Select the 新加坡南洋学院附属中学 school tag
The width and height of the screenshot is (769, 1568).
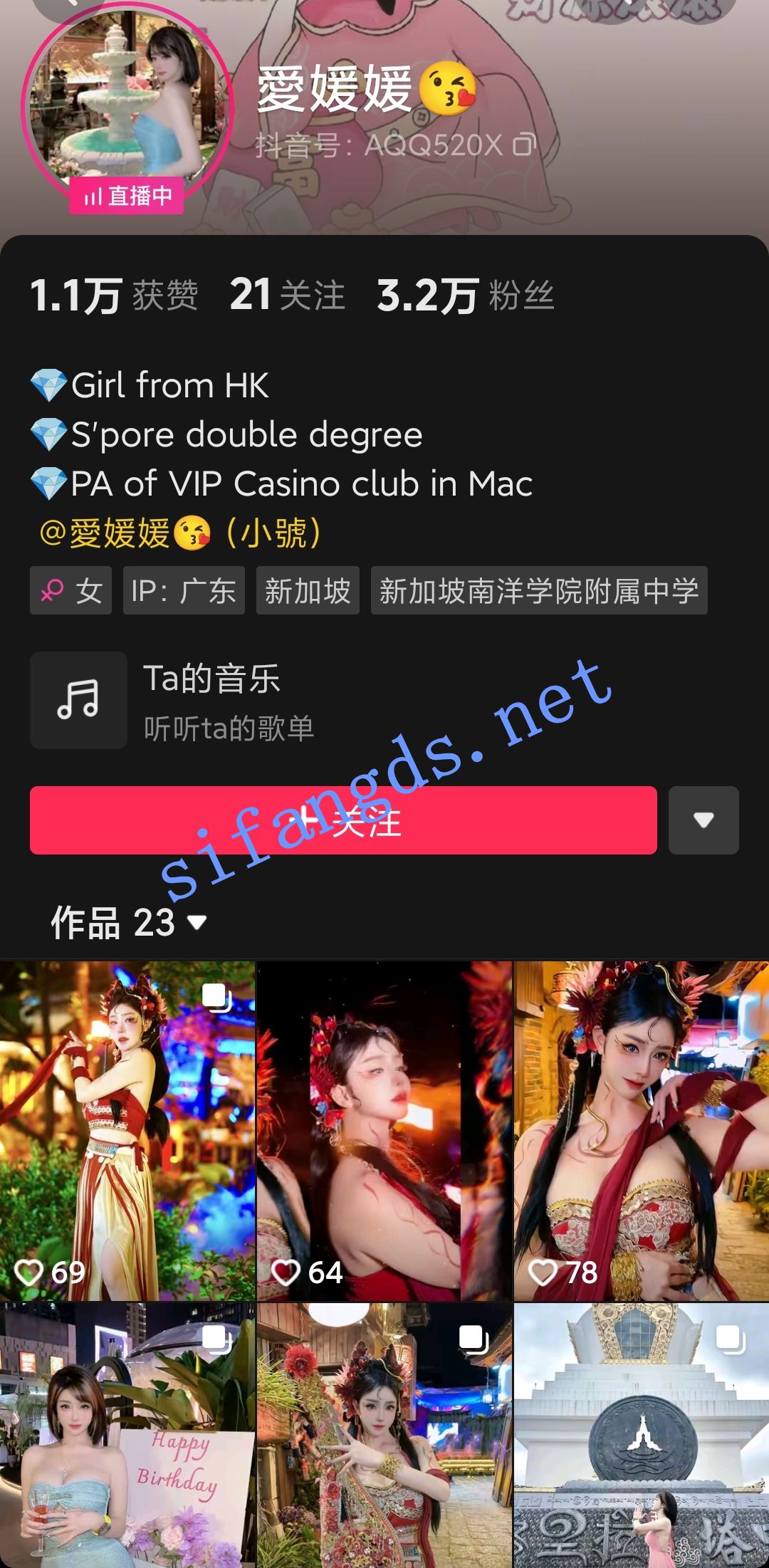[538, 590]
